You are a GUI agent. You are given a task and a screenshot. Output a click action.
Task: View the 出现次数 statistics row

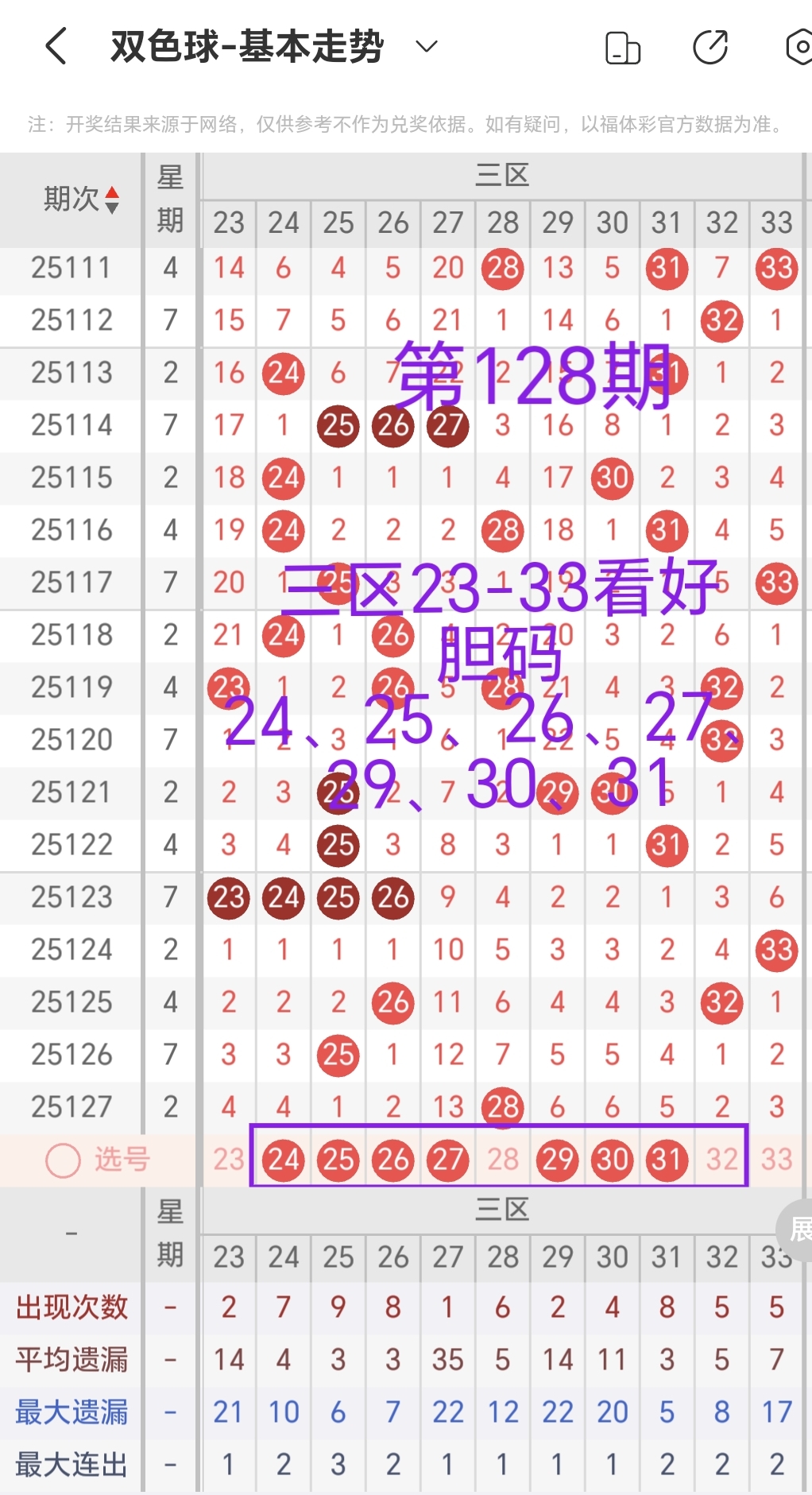(72, 1307)
